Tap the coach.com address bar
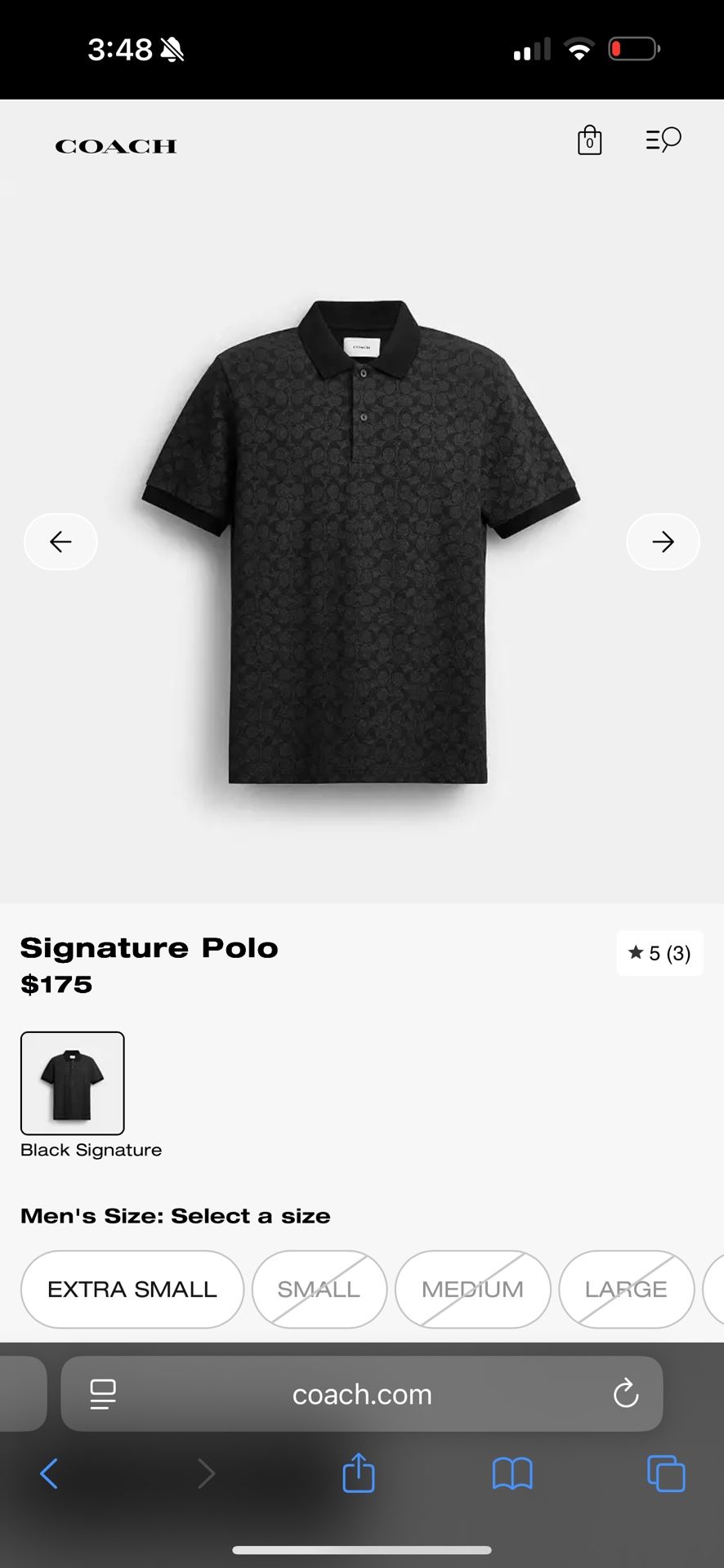The width and height of the screenshot is (724, 1568). pos(361,1394)
